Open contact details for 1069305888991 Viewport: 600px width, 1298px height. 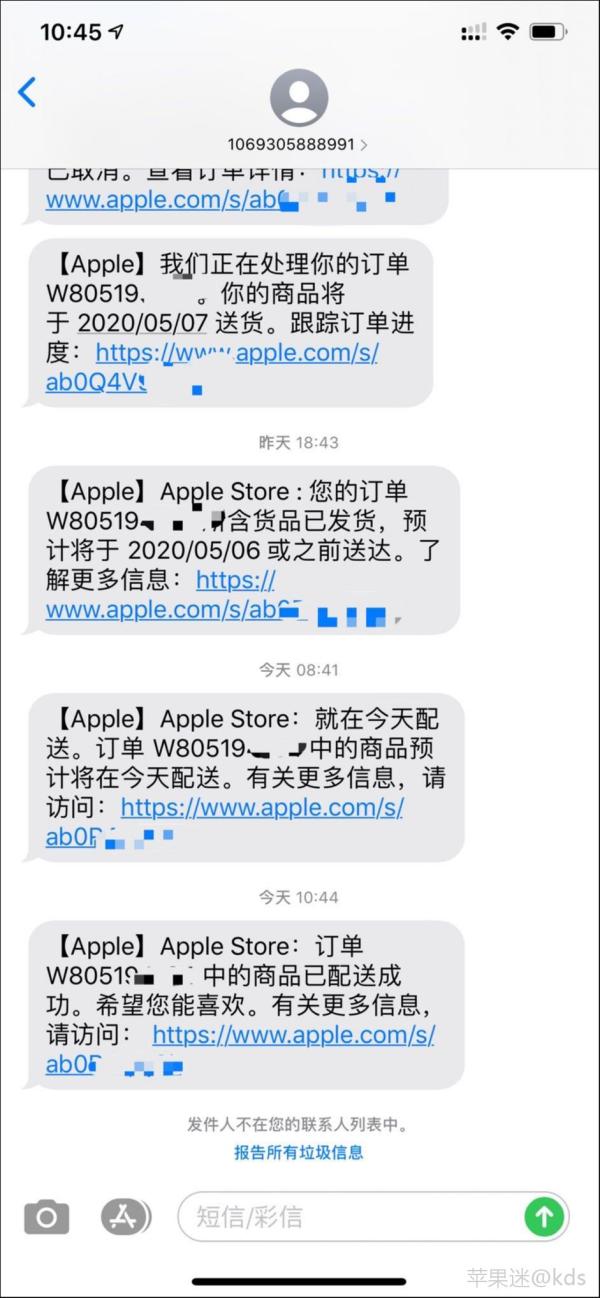(x=299, y=110)
